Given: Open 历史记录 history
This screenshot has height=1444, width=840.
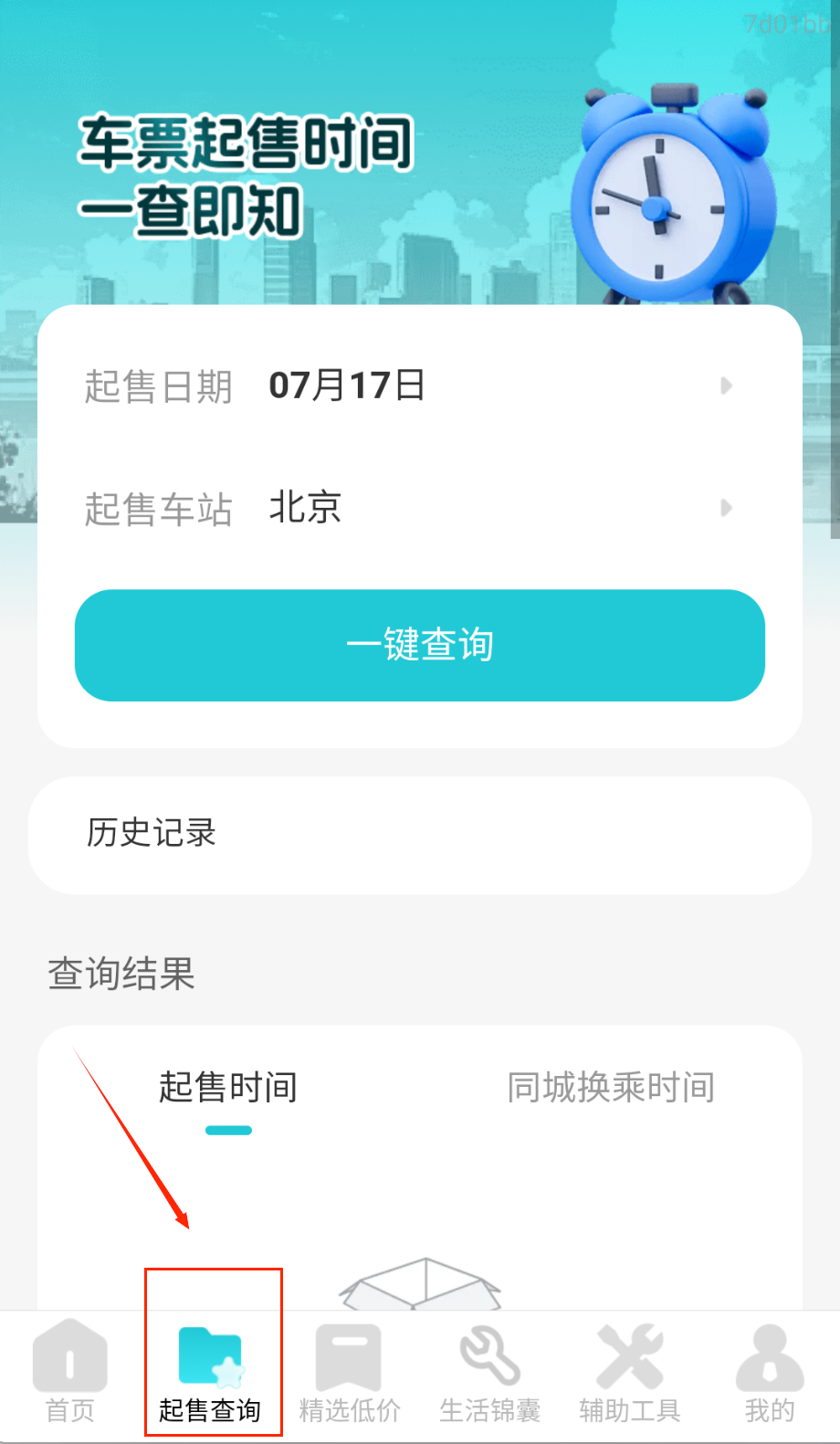Looking at the screenshot, I should point(420,834).
